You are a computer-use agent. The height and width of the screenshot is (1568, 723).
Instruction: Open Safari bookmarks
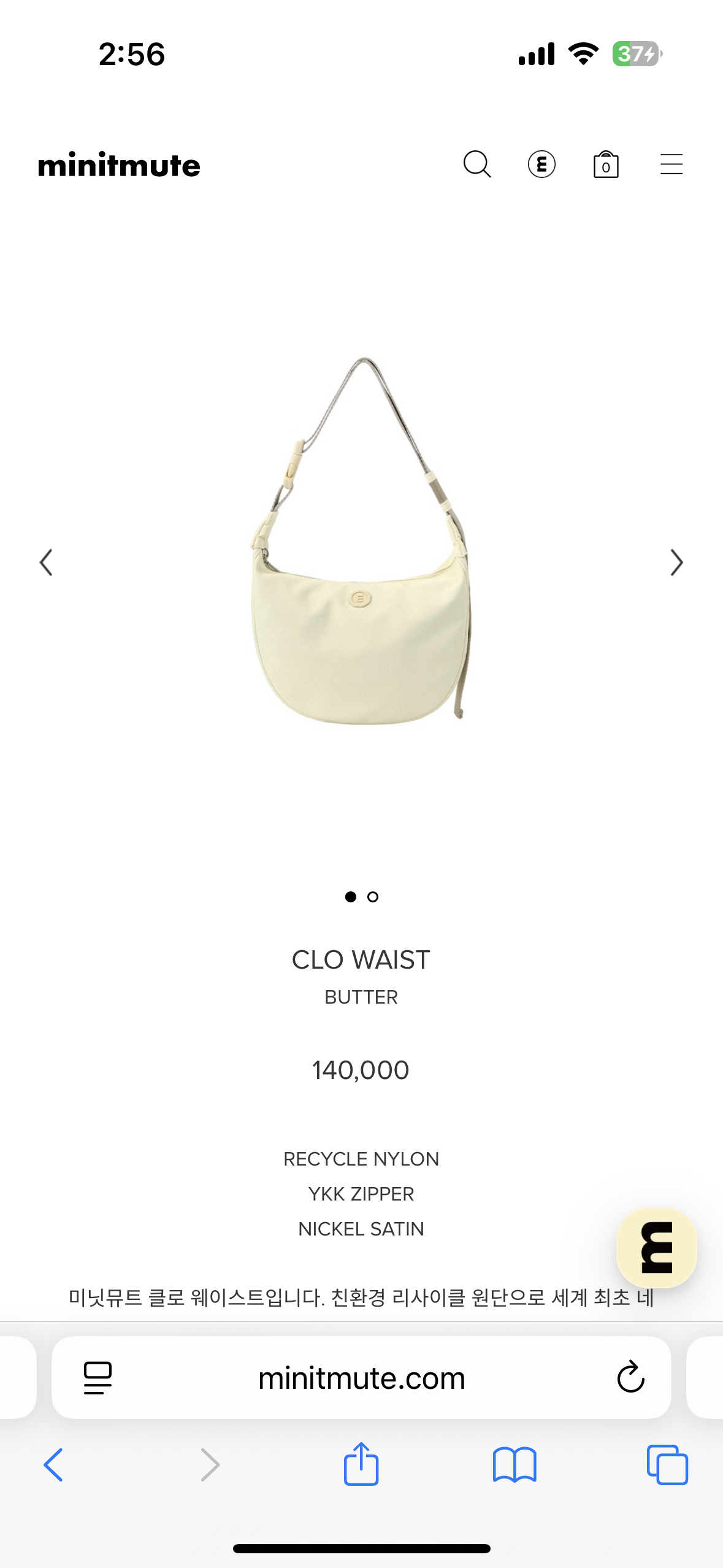pyautogui.click(x=515, y=1465)
